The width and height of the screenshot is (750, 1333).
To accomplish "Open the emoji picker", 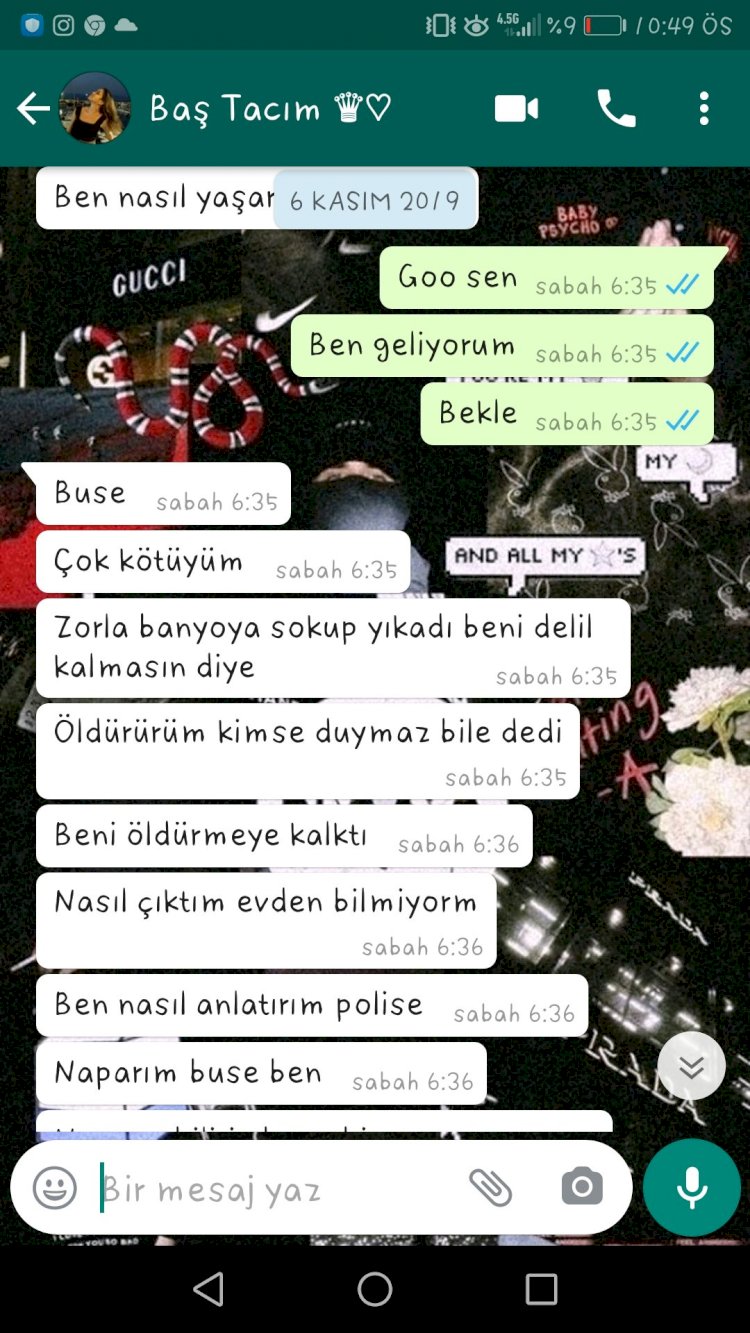I will point(55,1188).
